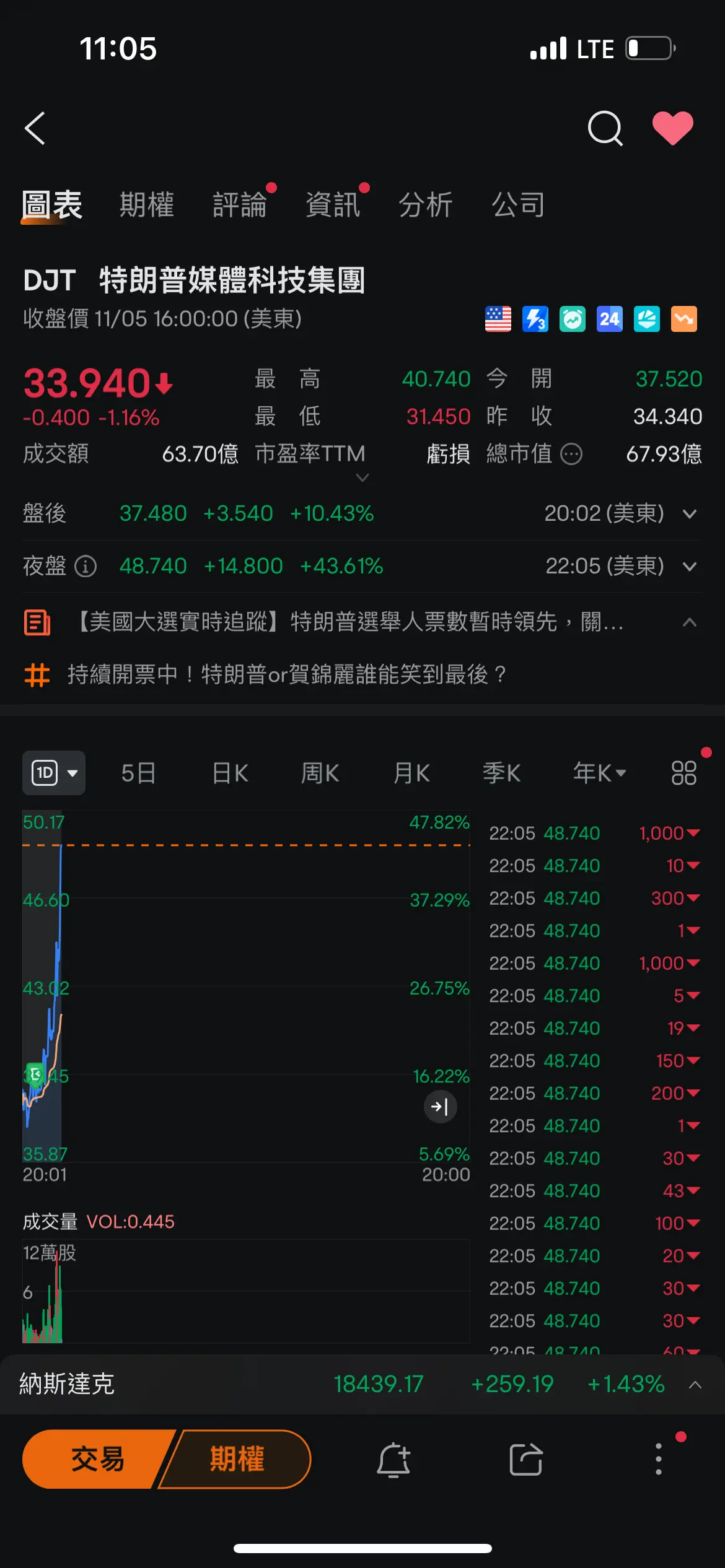Switch to the 資訊 tab

coord(333,205)
